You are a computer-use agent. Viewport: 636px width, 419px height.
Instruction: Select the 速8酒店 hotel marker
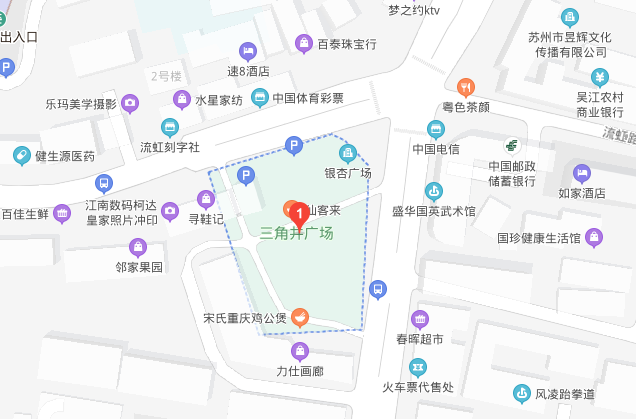tap(246, 51)
